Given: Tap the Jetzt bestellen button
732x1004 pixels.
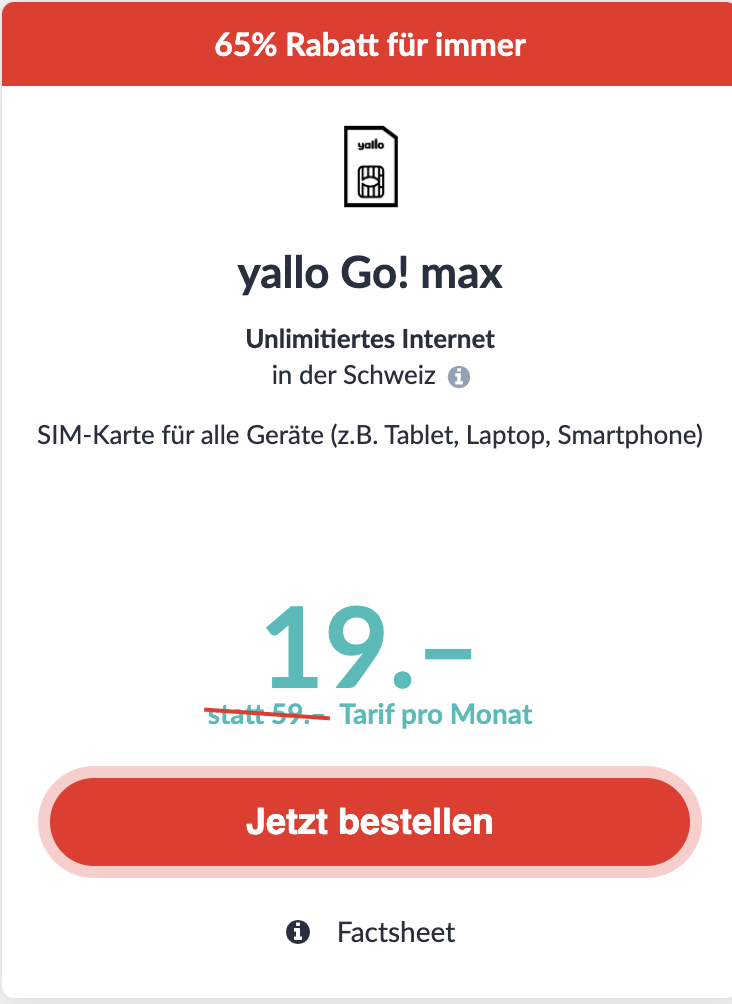Looking at the screenshot, I should click(369, 822).
